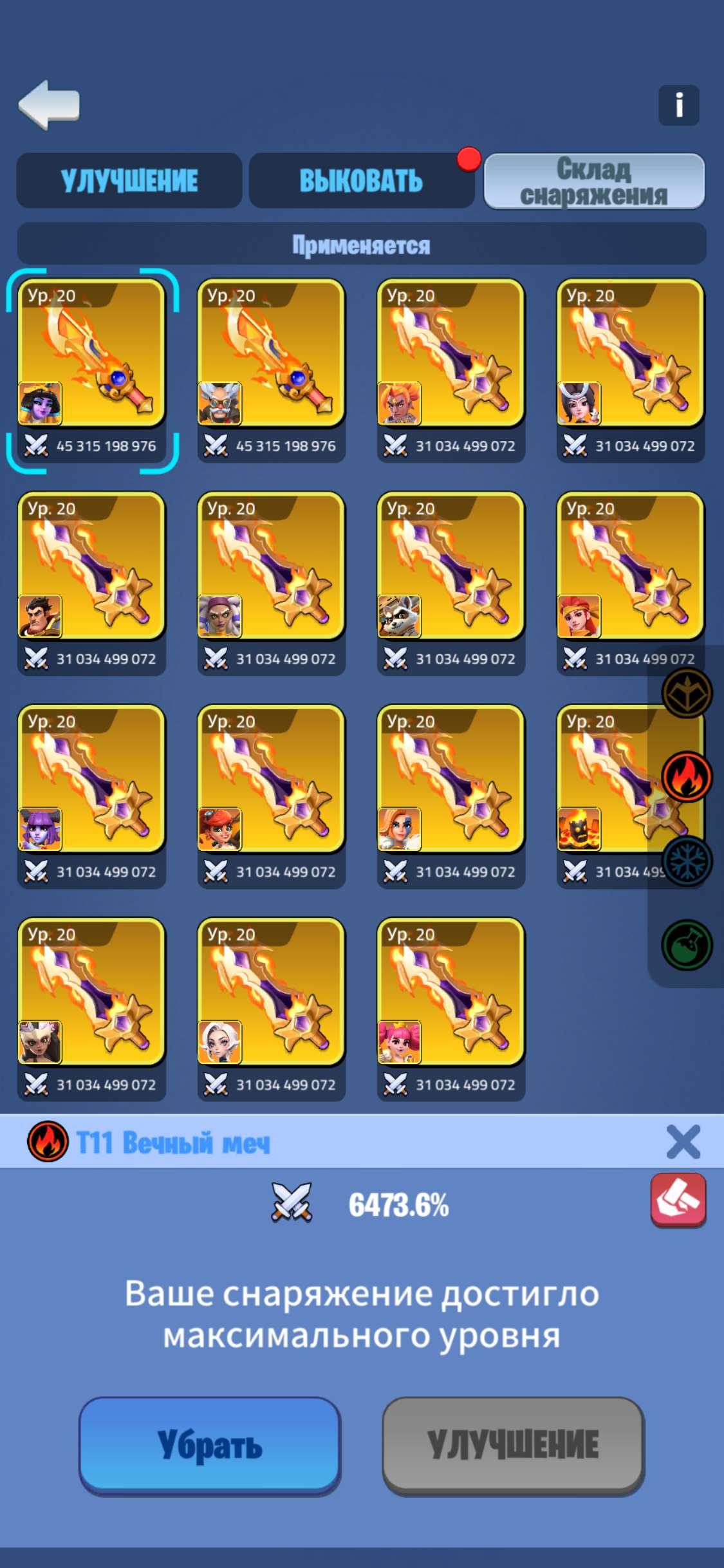Viewport: 724px width, 1568px height.
Task: Filter equipment by the gold emblem element
Action: [x=687, y=693]
